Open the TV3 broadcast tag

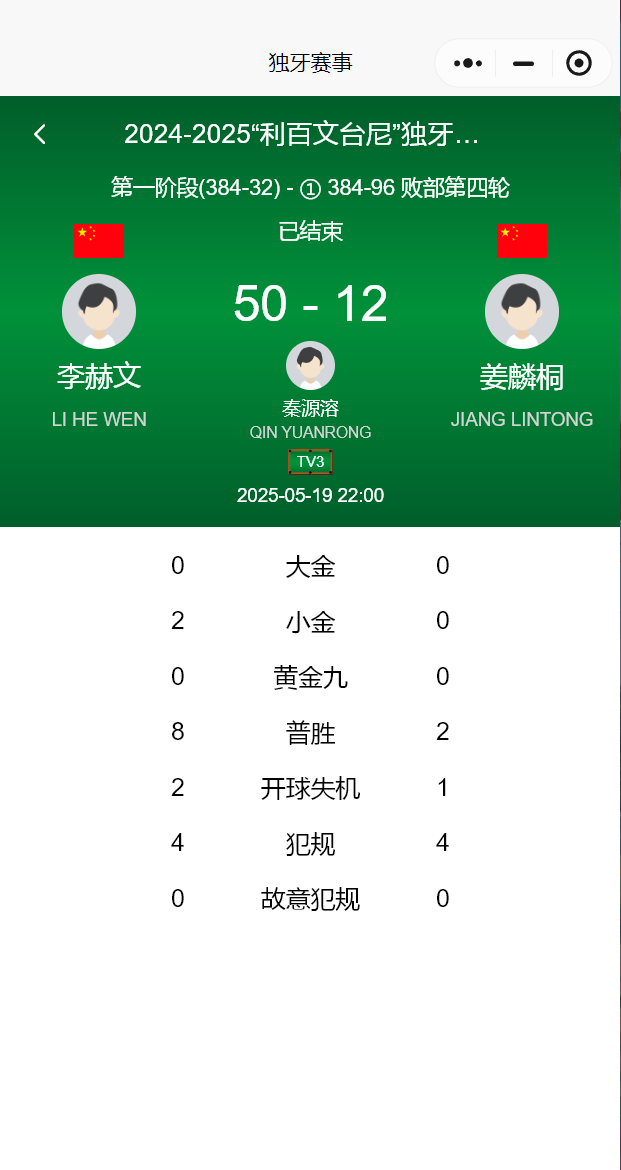(310, 462)
